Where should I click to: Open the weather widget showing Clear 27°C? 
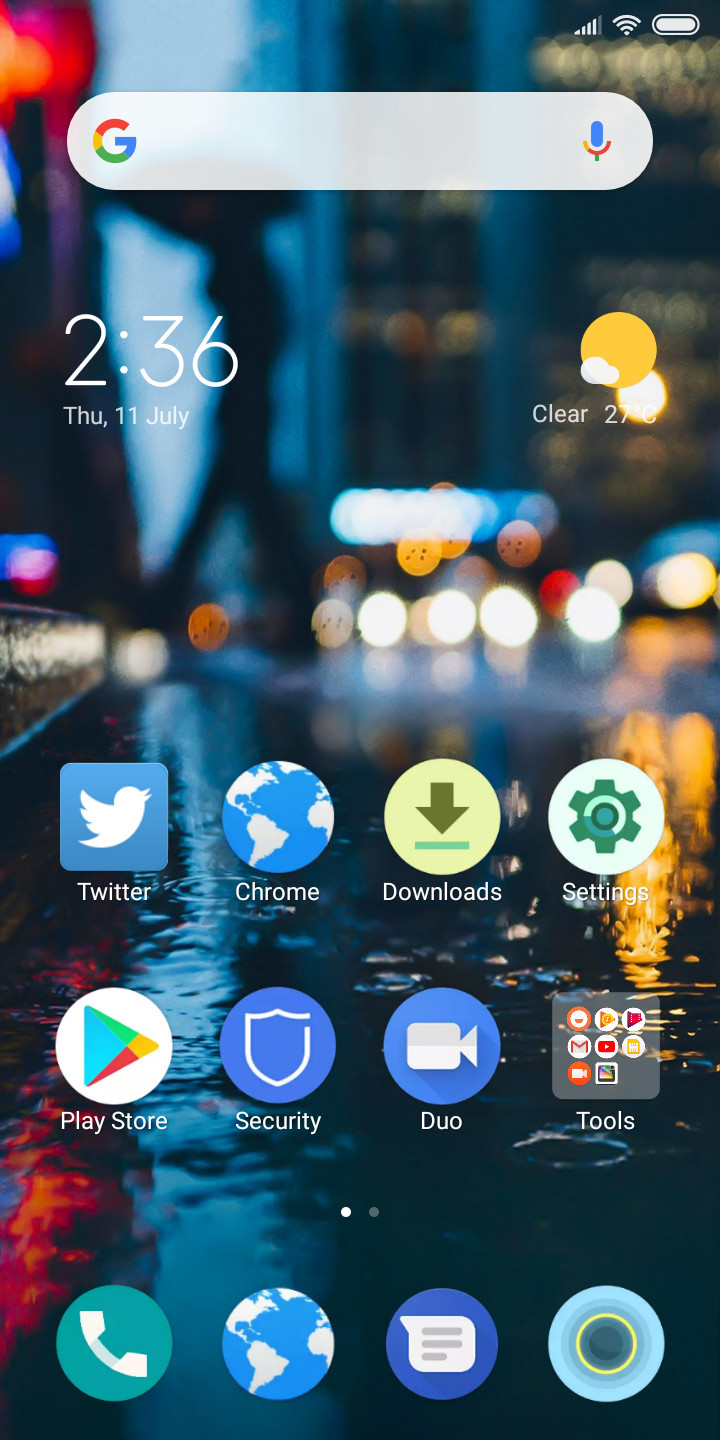pos(597,370)
